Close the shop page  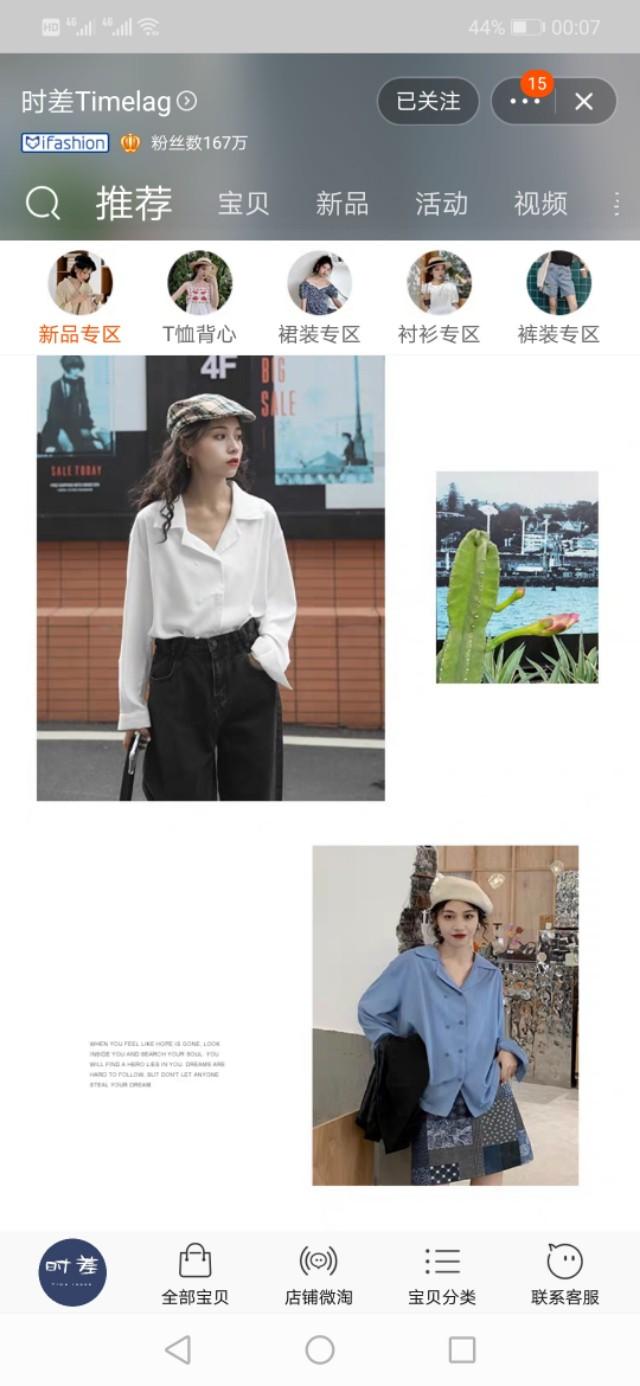(585, 101)
